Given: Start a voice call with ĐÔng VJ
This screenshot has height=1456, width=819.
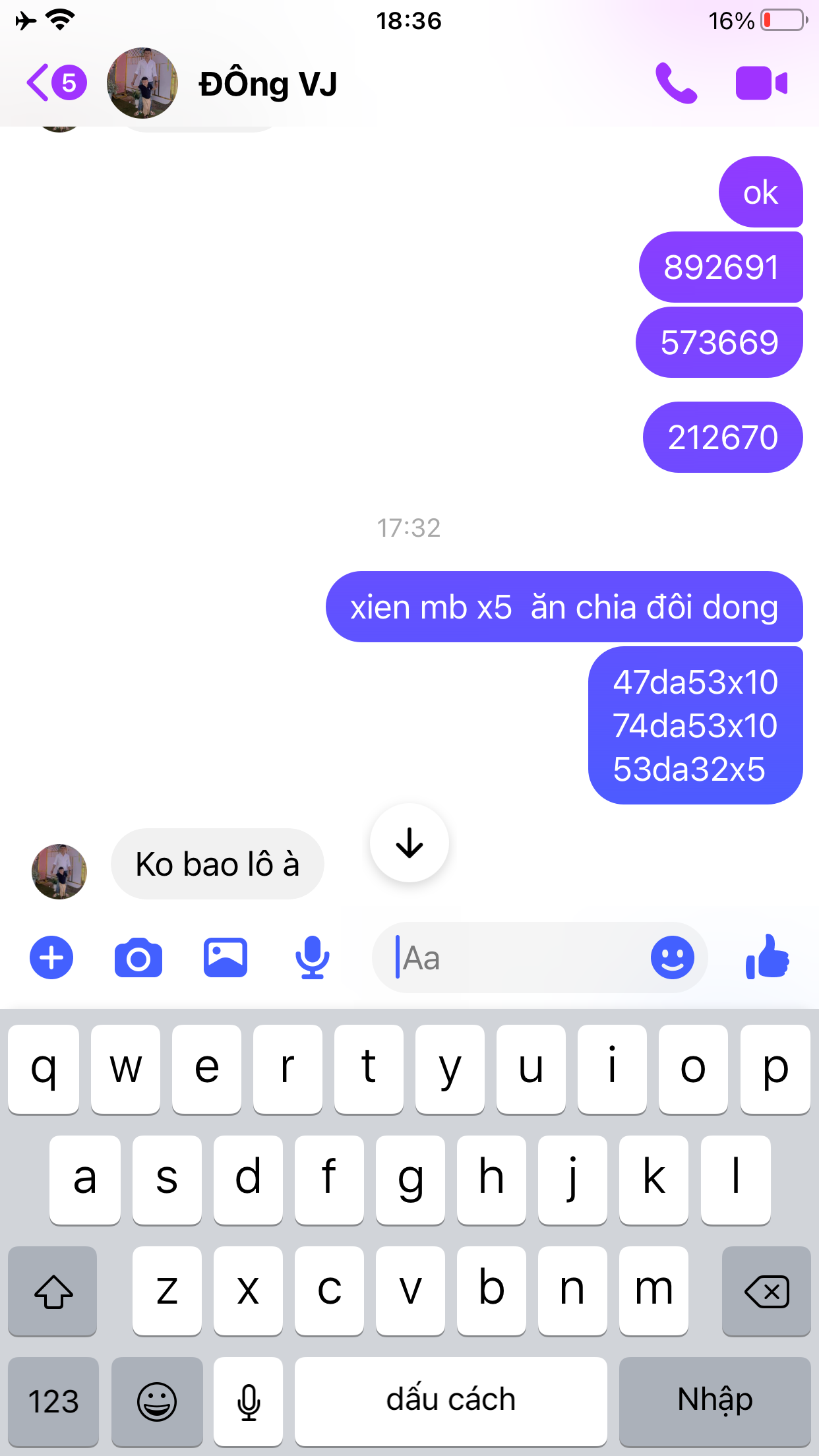Looking at the screenshot, I should pyautogui.click(x=676, y=83).
